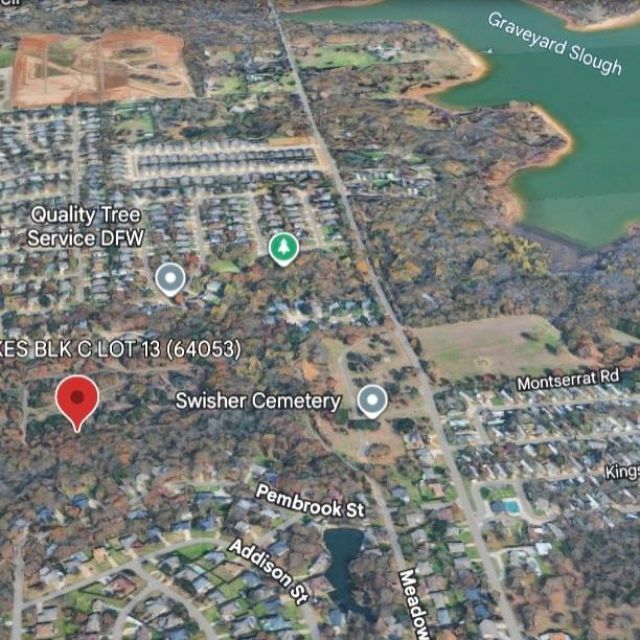Tap the Swisher Cemetery map pin

(x=373, y=401)
